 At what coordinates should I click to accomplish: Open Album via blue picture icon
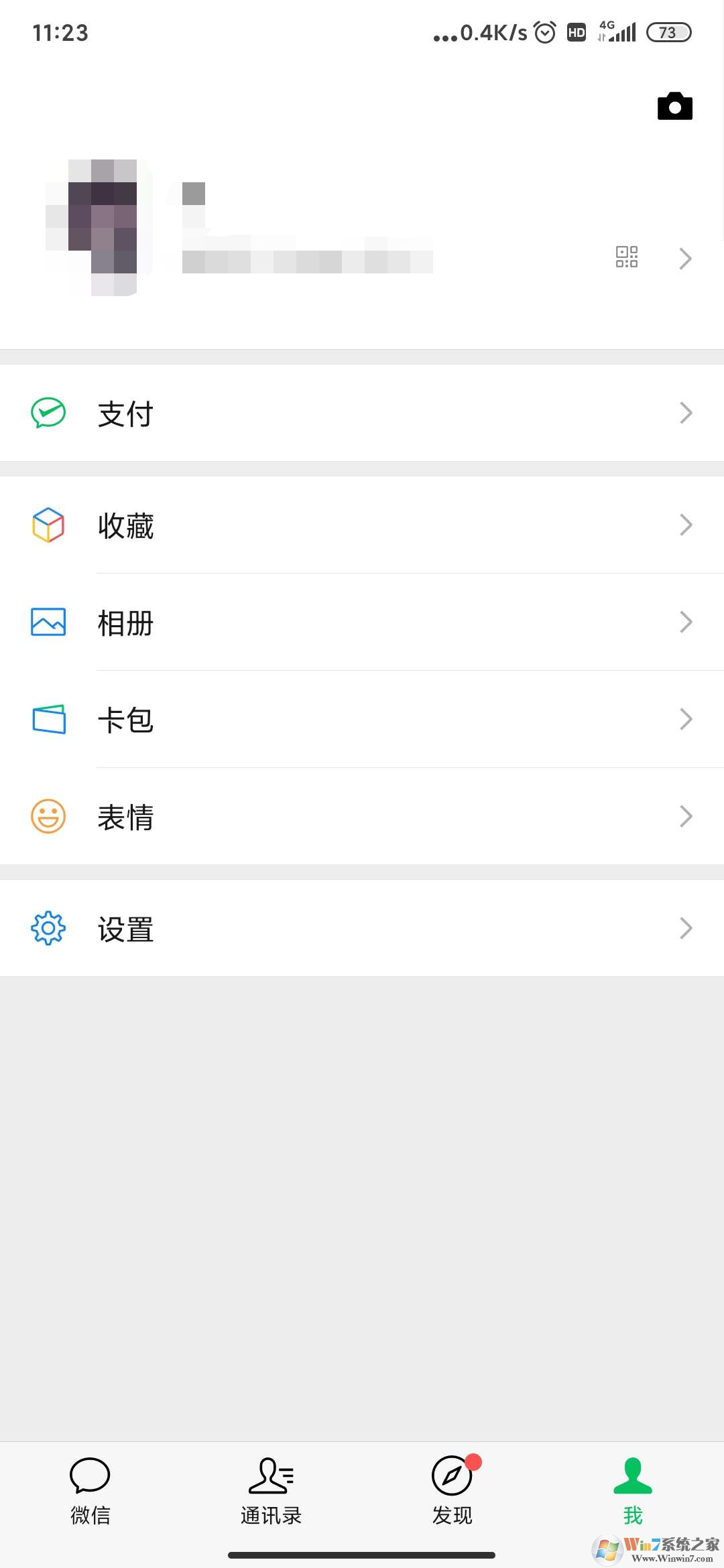pyautogui.click(x=48, y=623)
